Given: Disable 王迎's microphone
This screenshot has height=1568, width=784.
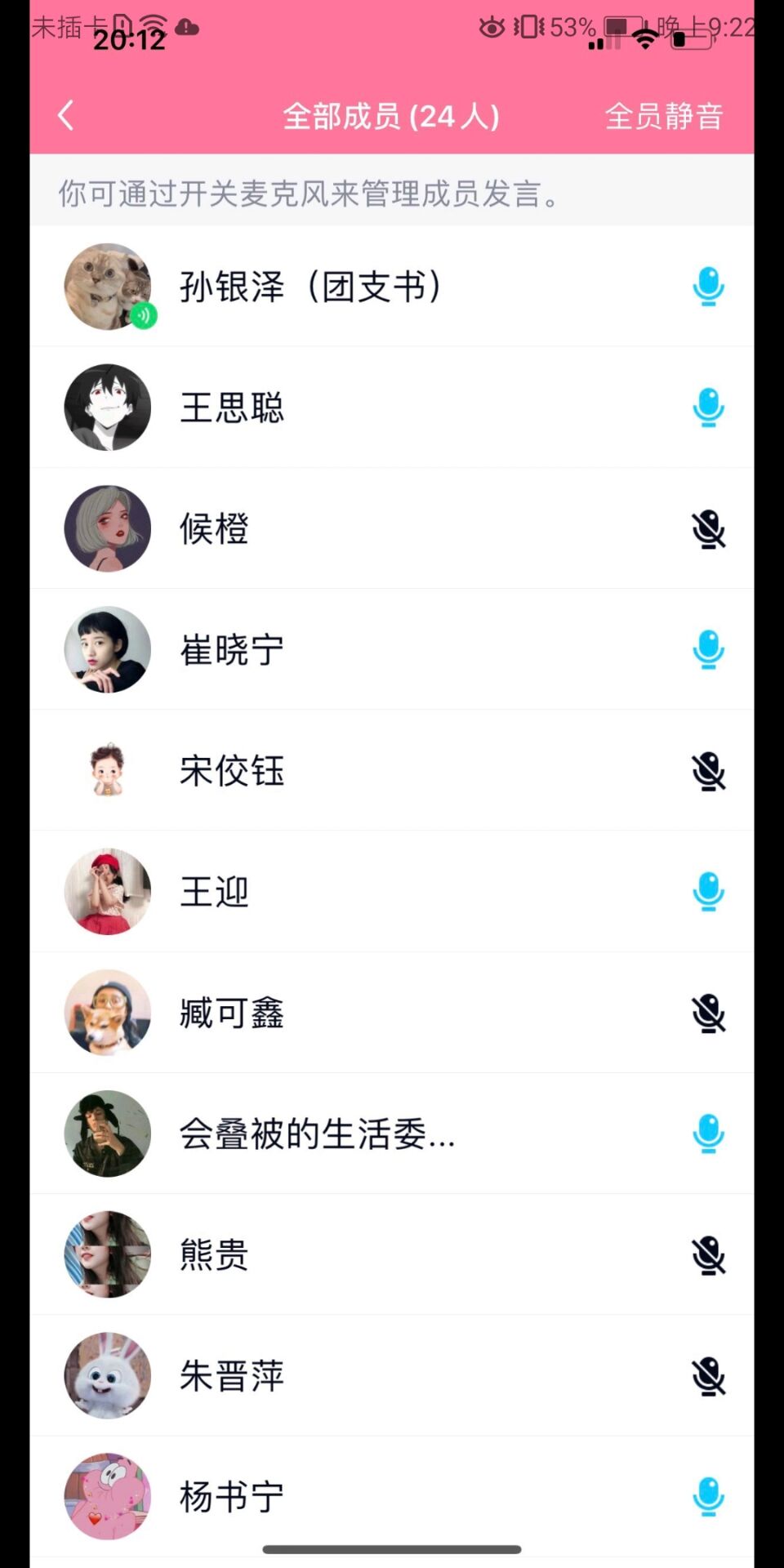Looking at the screenshot, I should pos(709,892).
